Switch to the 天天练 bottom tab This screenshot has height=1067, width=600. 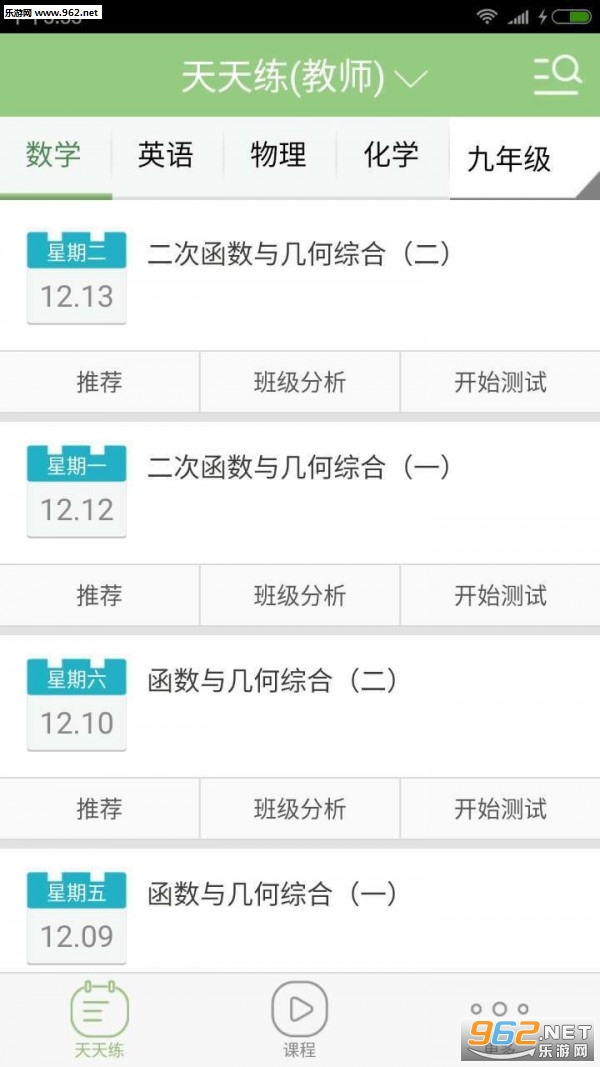(x=99, y=1020)
